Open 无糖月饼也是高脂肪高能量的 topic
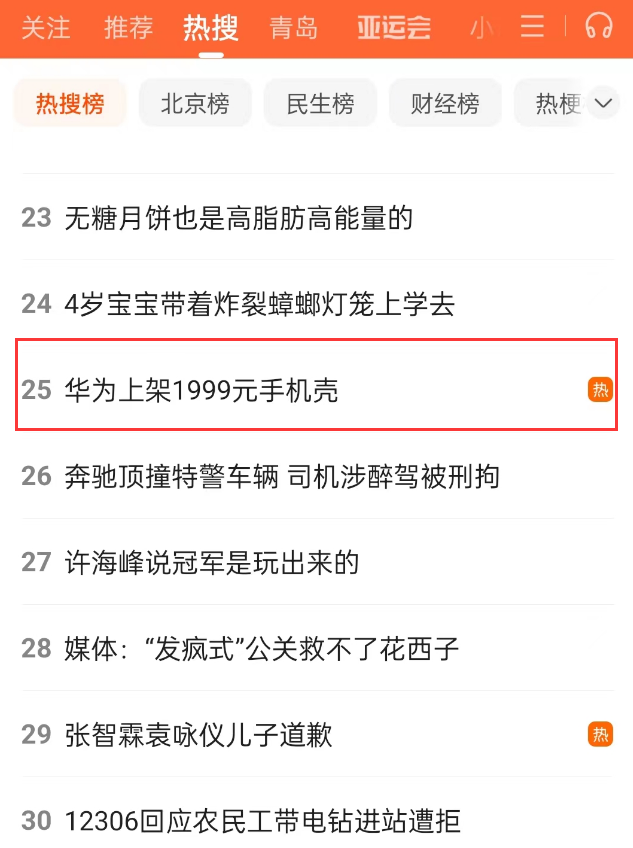This screenshot has height=848, width=633. tap(238, 217)
